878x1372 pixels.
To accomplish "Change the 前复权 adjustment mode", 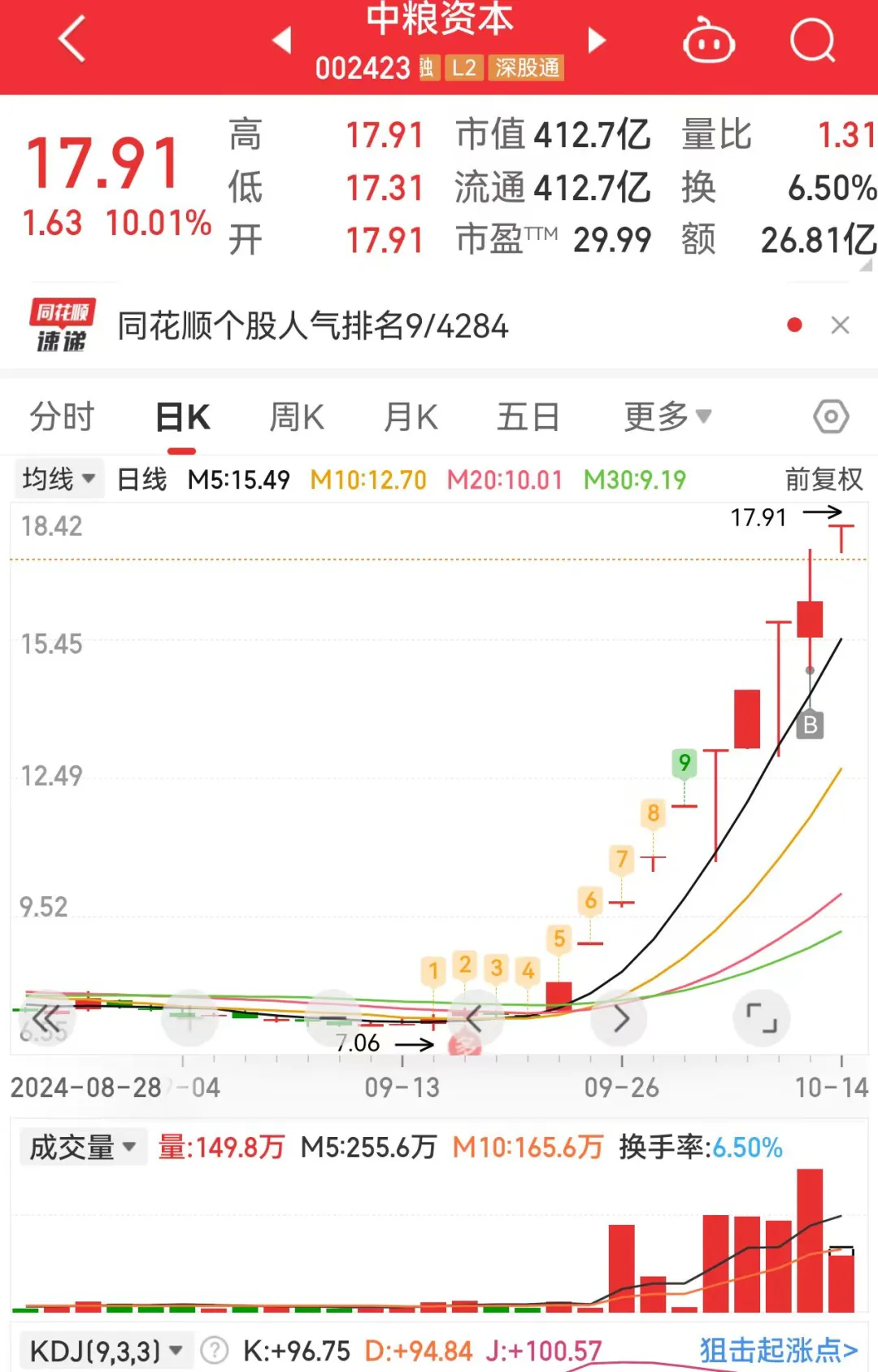I will tap(823, 479).
